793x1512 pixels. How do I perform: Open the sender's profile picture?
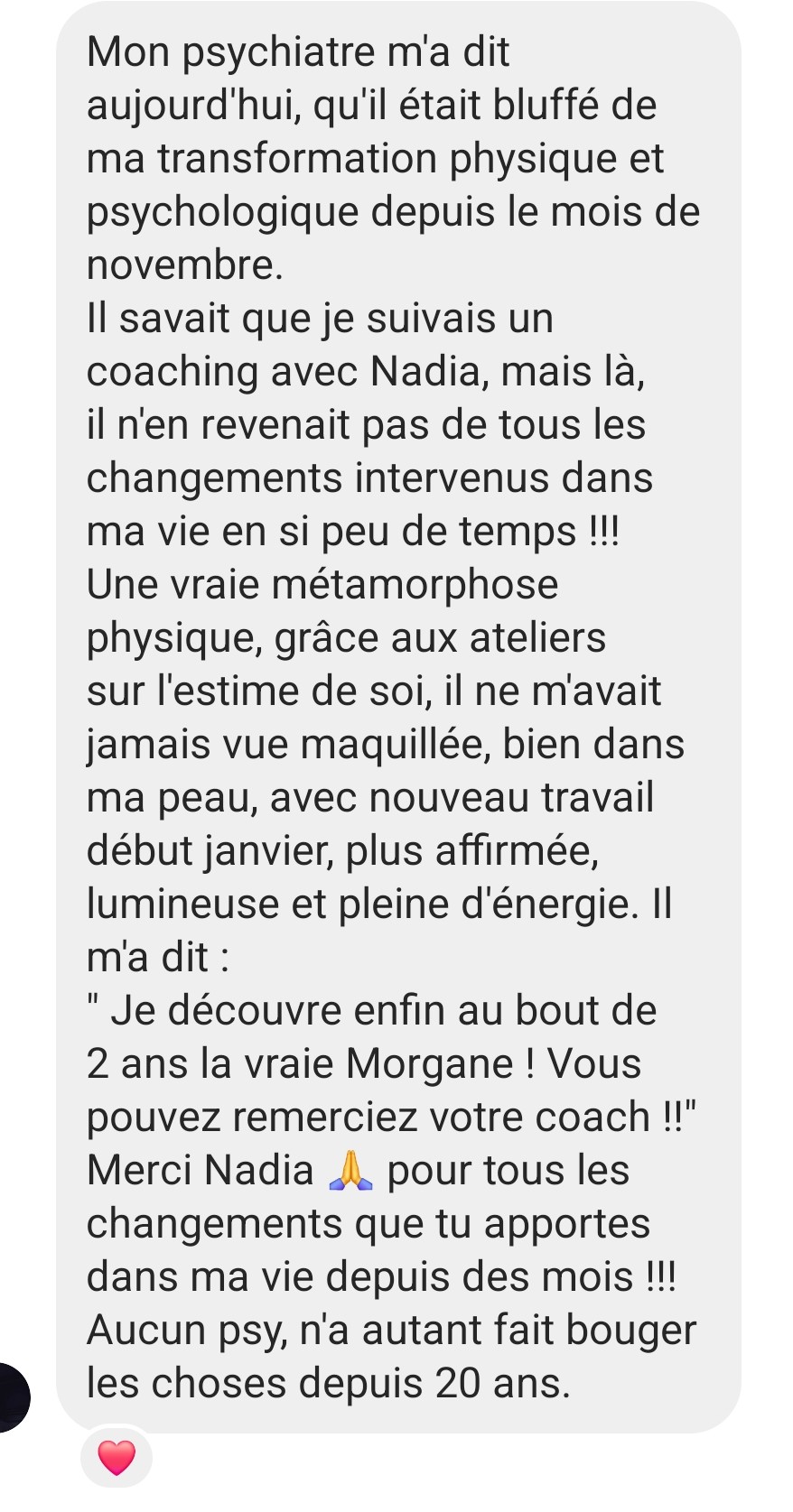[x=11, y=1397]
